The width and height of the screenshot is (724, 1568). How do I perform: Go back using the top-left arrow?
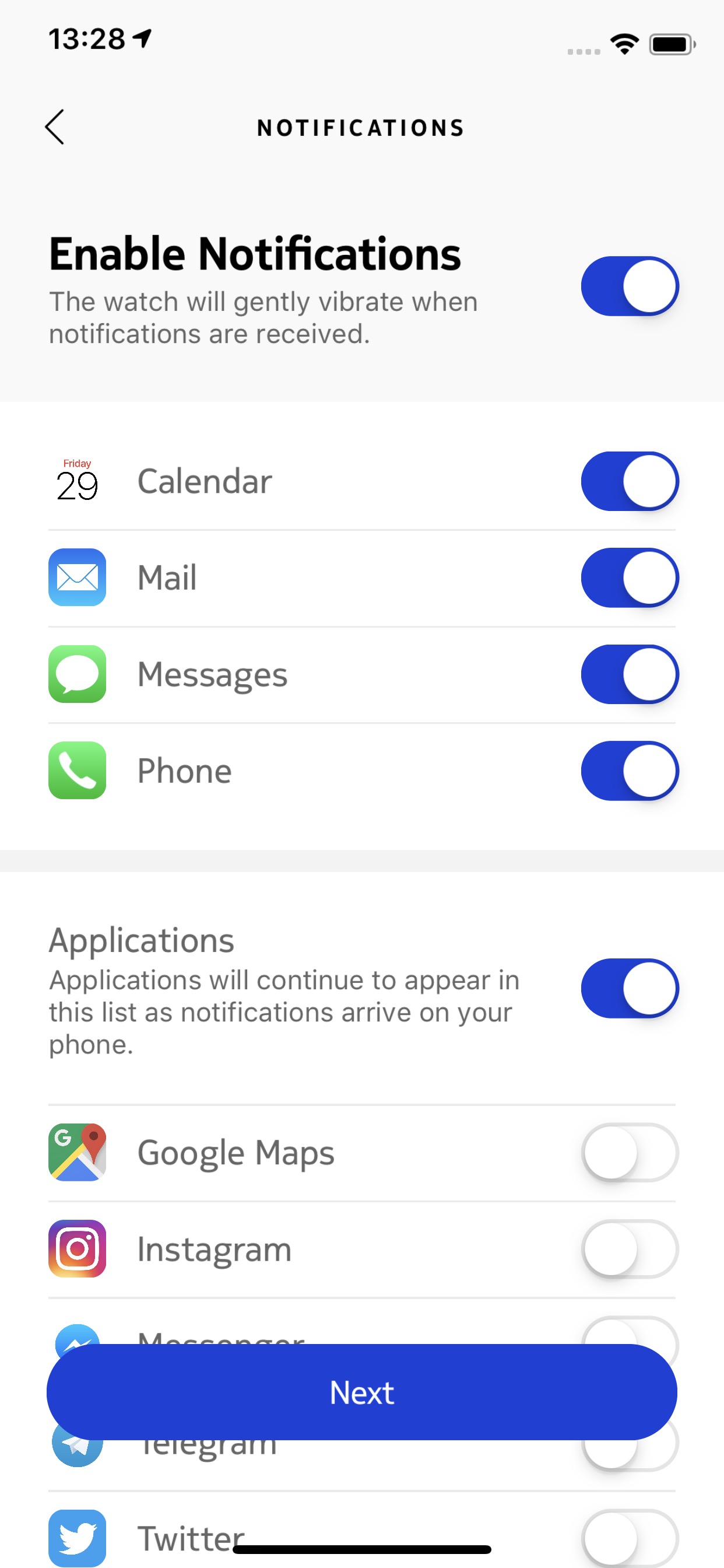click(55, 127)
